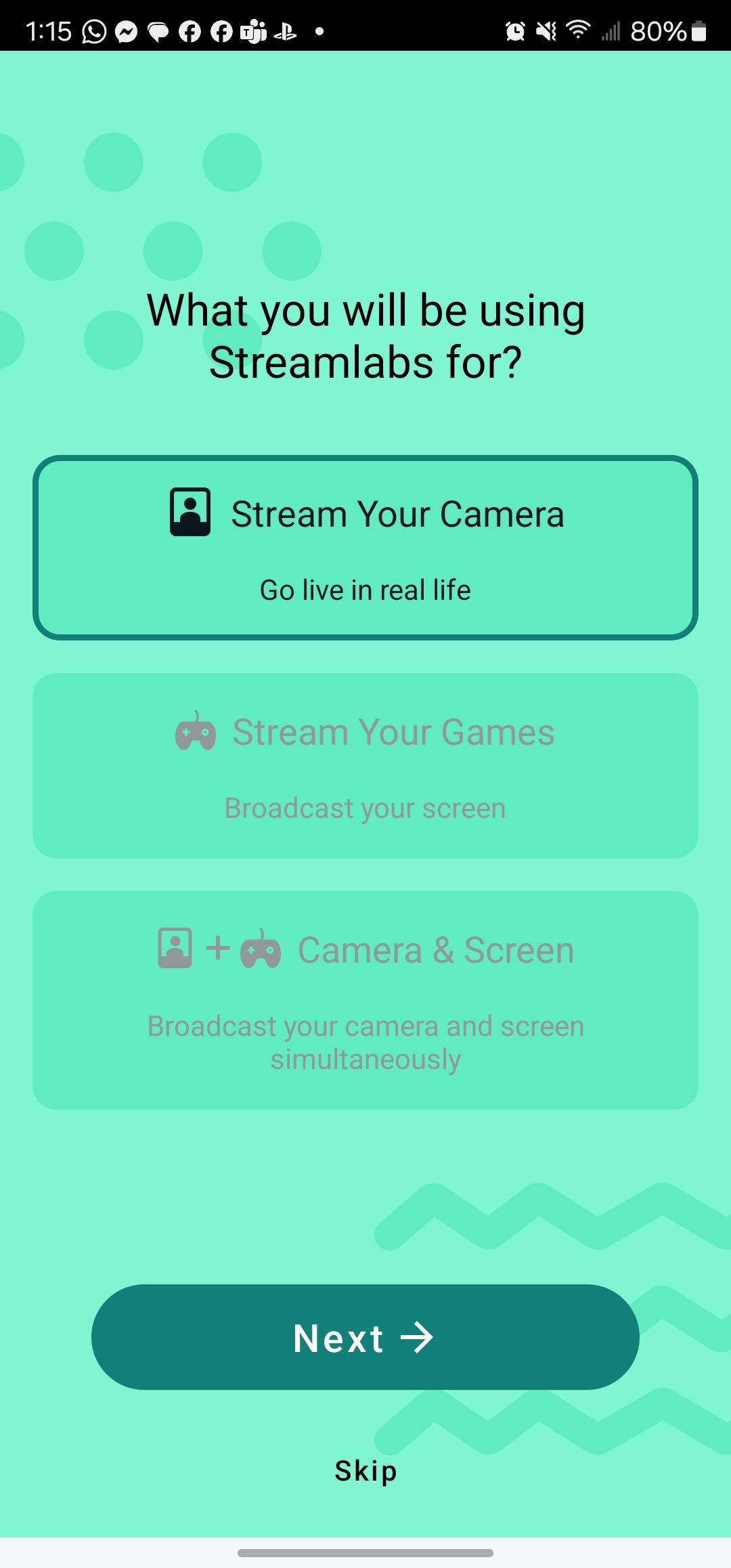Viewport: 731px width, 1568px height.
Task: Continue with the Next button
Action: tap(365, 1337)
